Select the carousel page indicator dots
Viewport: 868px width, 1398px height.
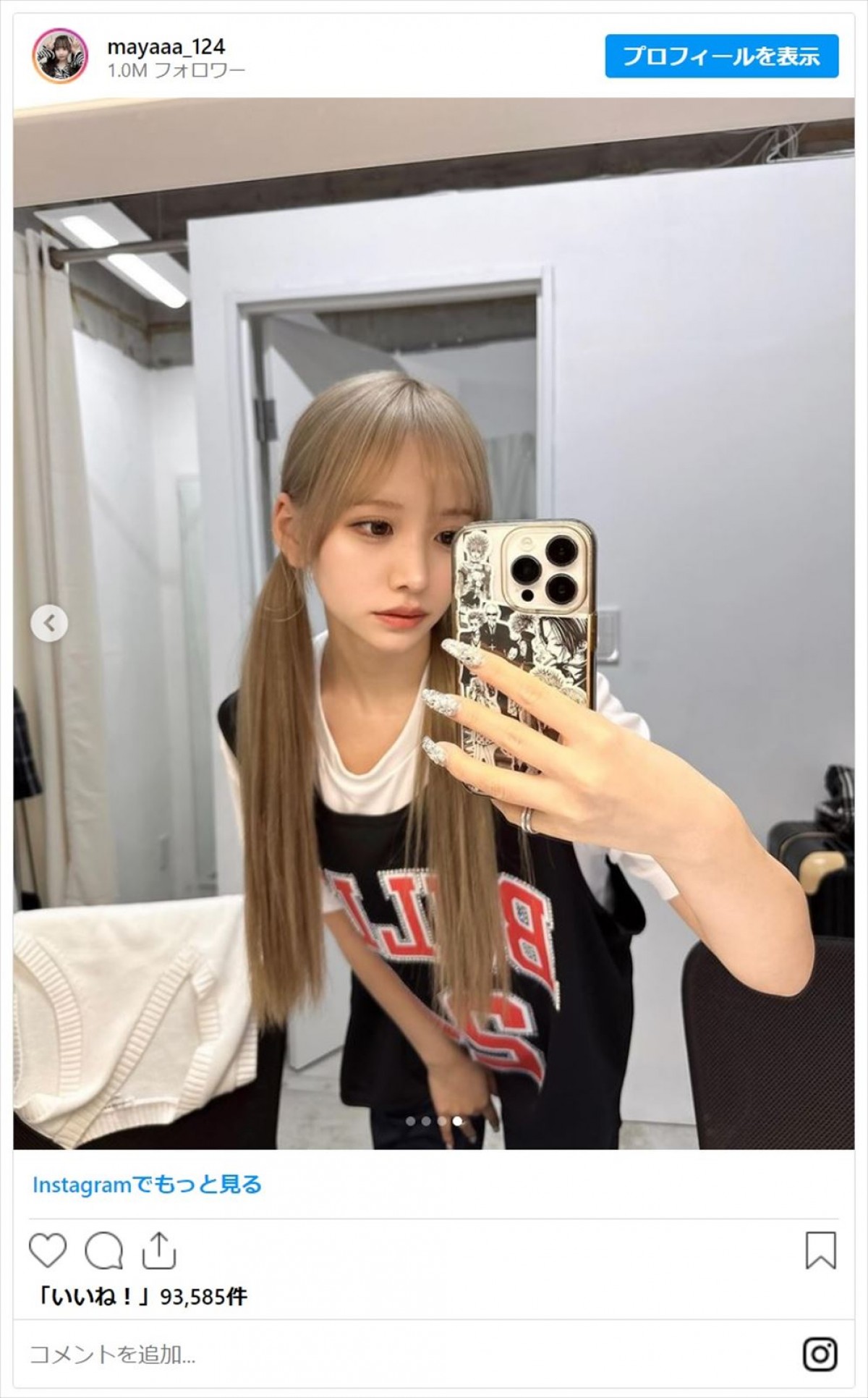pos(434,1121)
